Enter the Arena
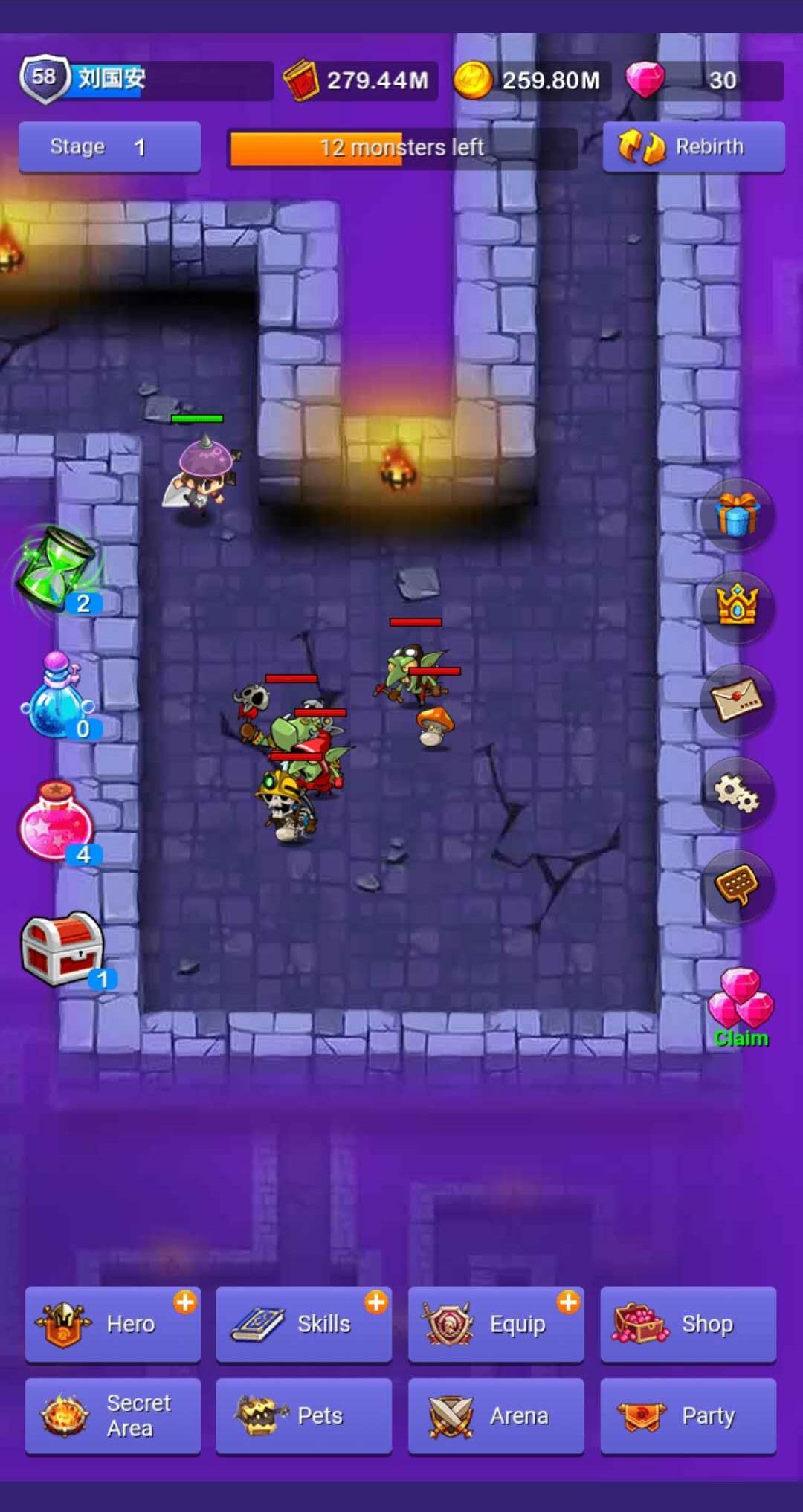 (495, 1415)
